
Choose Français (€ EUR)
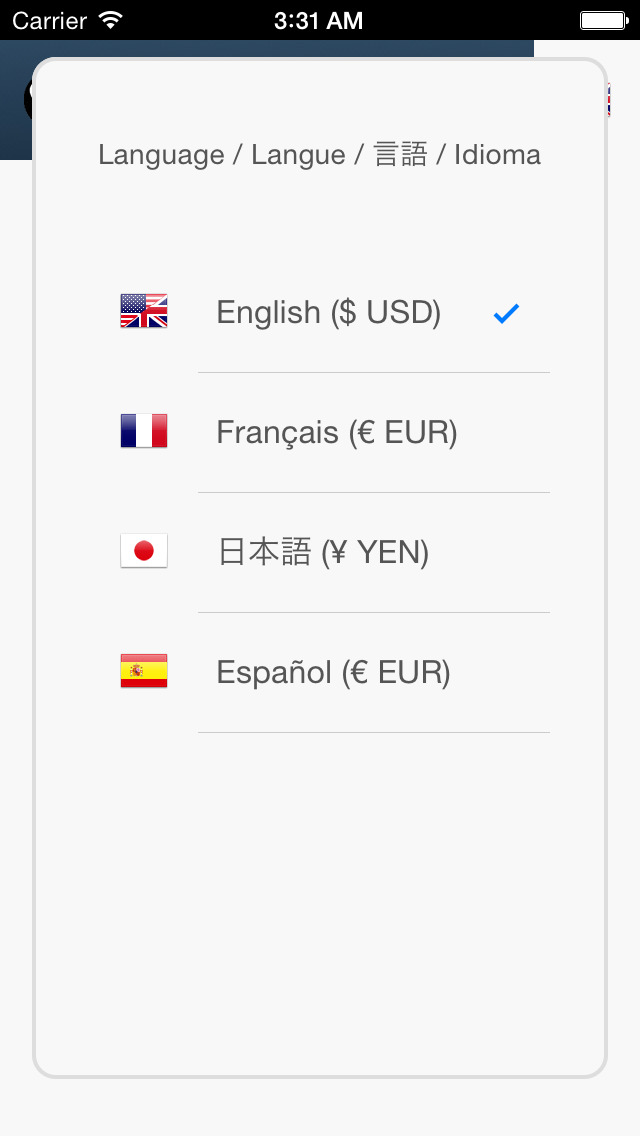[320, 433]
